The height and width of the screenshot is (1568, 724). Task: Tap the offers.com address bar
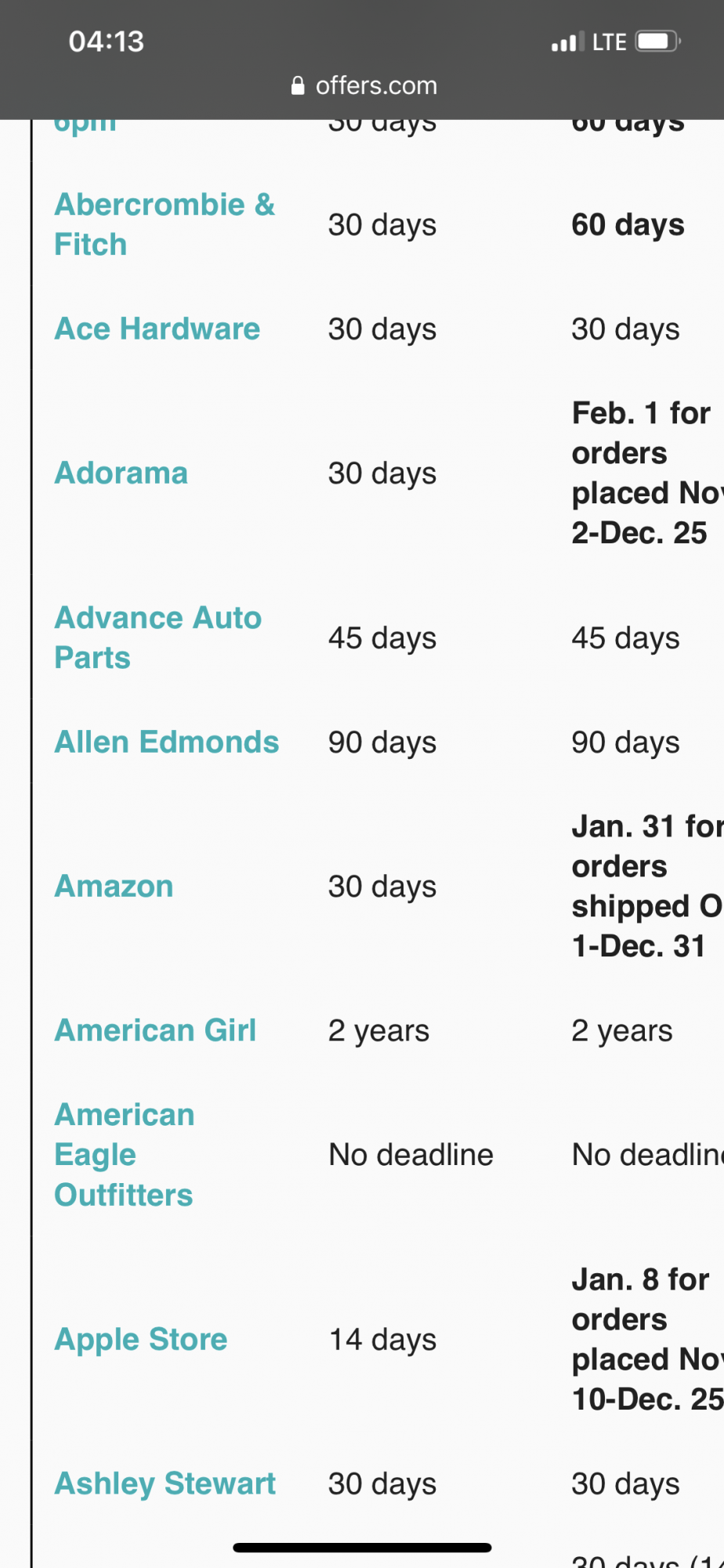tap(364, 85)
